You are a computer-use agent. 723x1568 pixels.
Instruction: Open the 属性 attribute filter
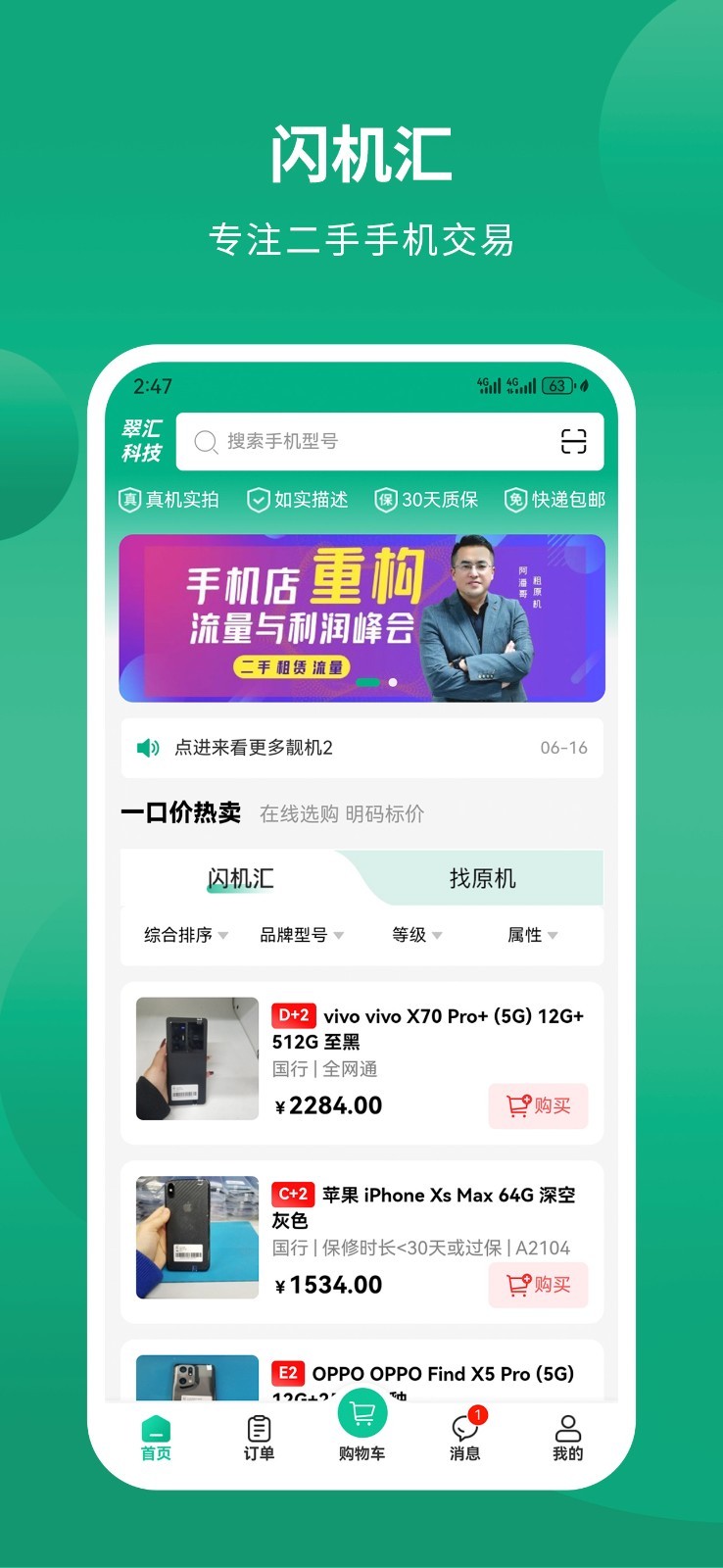click(x=530, y=935)
